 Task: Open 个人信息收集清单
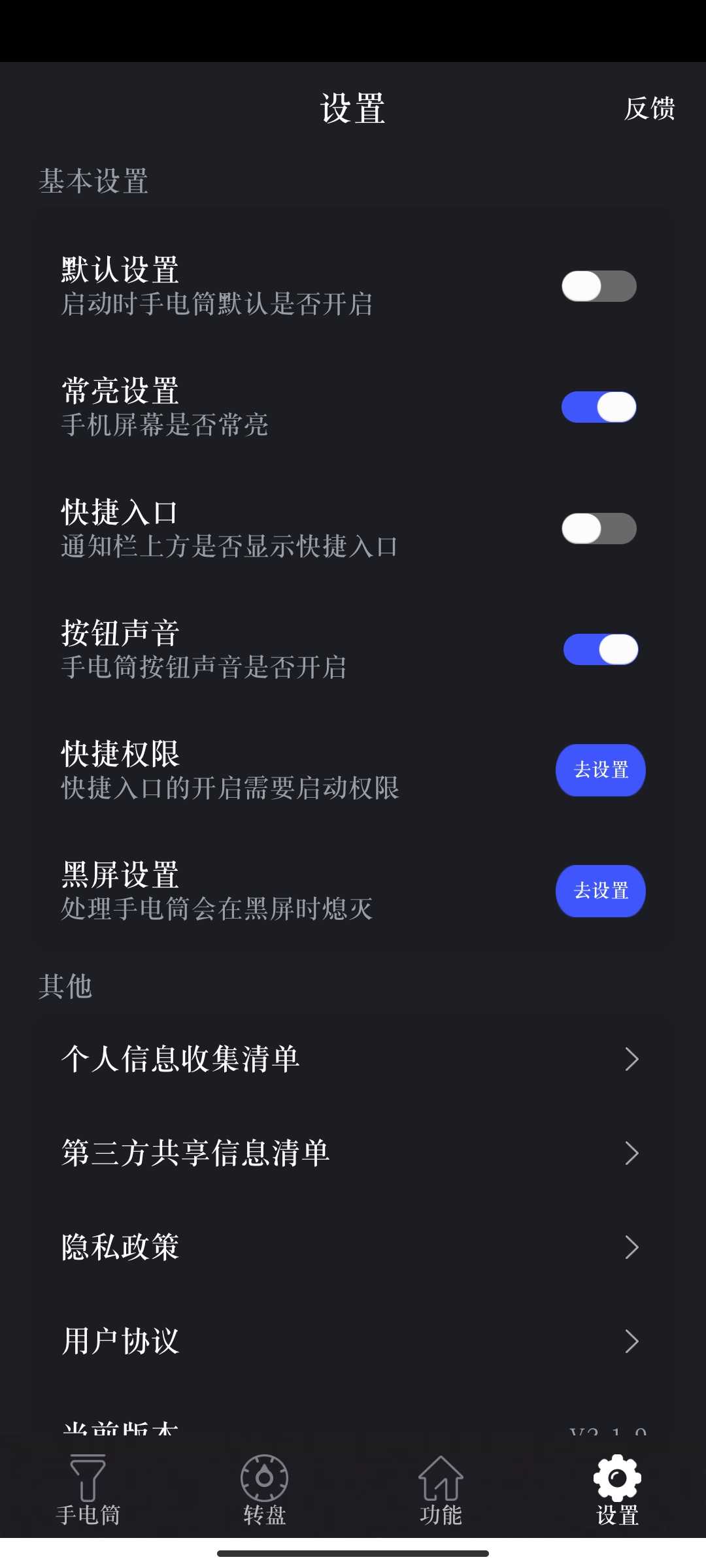pos(352,1059)
